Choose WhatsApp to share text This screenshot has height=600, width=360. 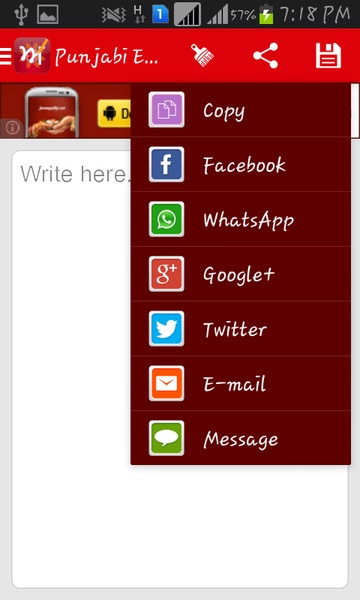(x=241, y=219)
